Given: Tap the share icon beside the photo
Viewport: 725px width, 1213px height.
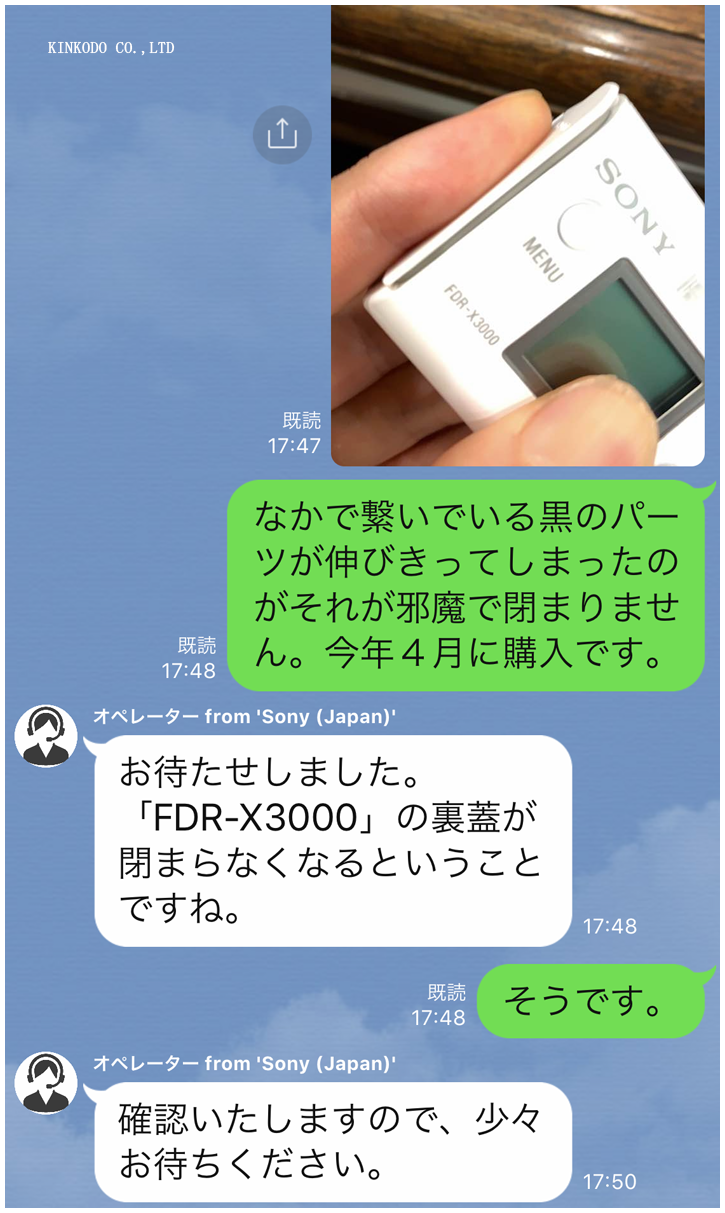Looking at the screenshot, I should [x=282, y=134].
